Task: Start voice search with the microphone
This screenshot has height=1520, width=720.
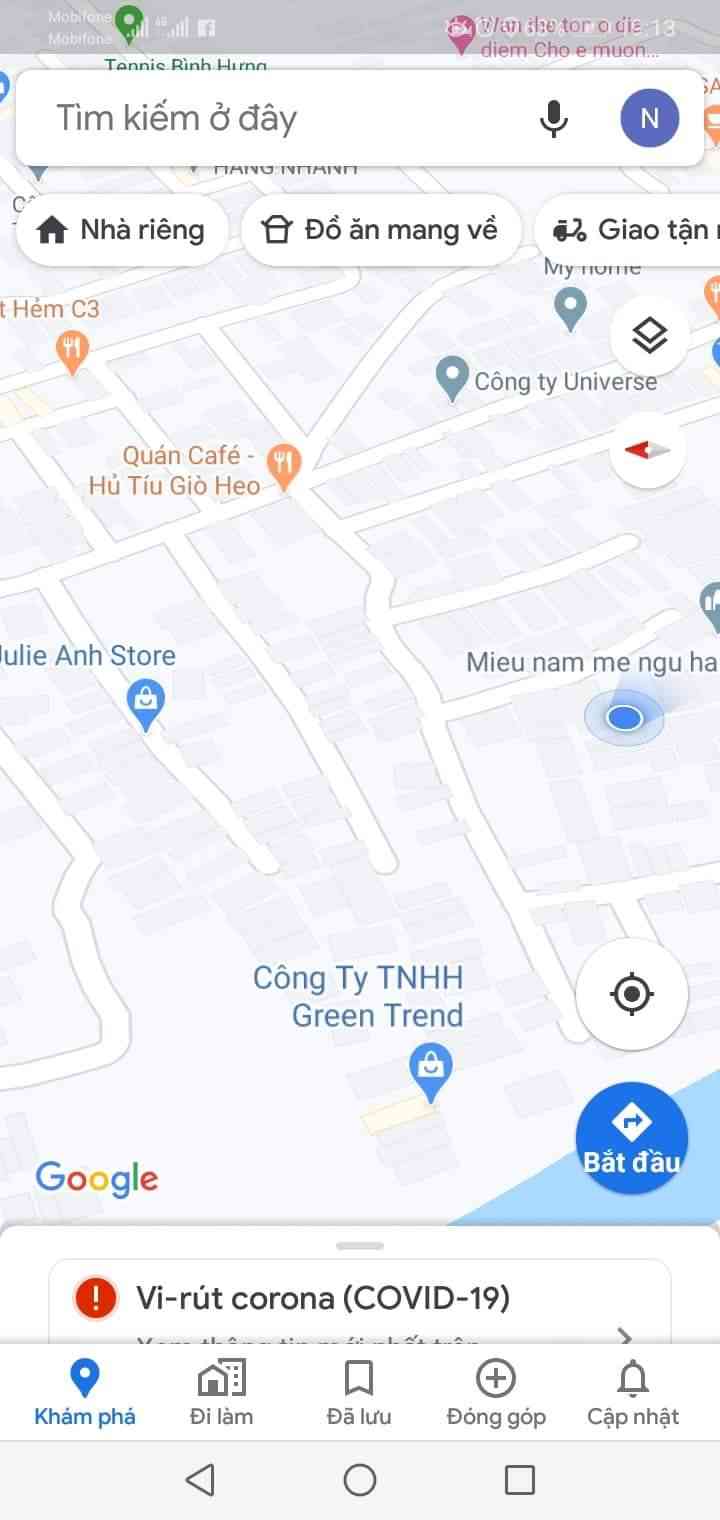Action: tap(553, 118)
